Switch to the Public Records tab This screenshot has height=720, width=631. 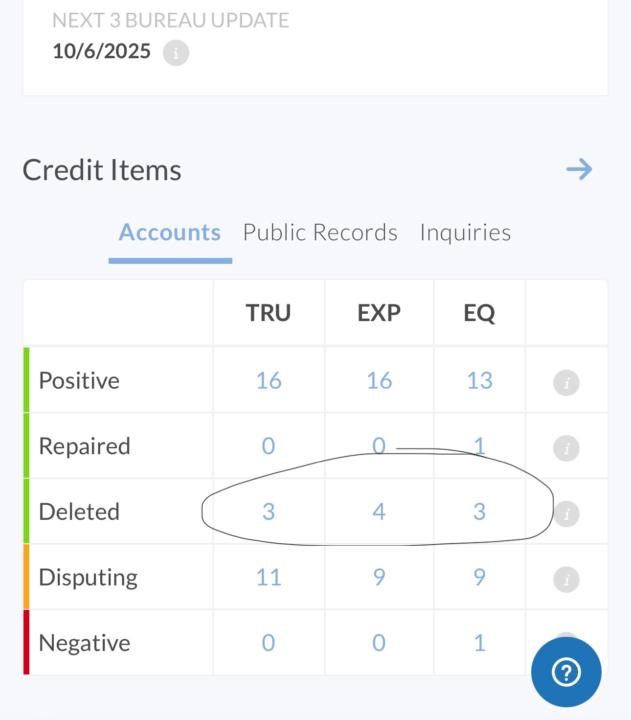(320, 233)
